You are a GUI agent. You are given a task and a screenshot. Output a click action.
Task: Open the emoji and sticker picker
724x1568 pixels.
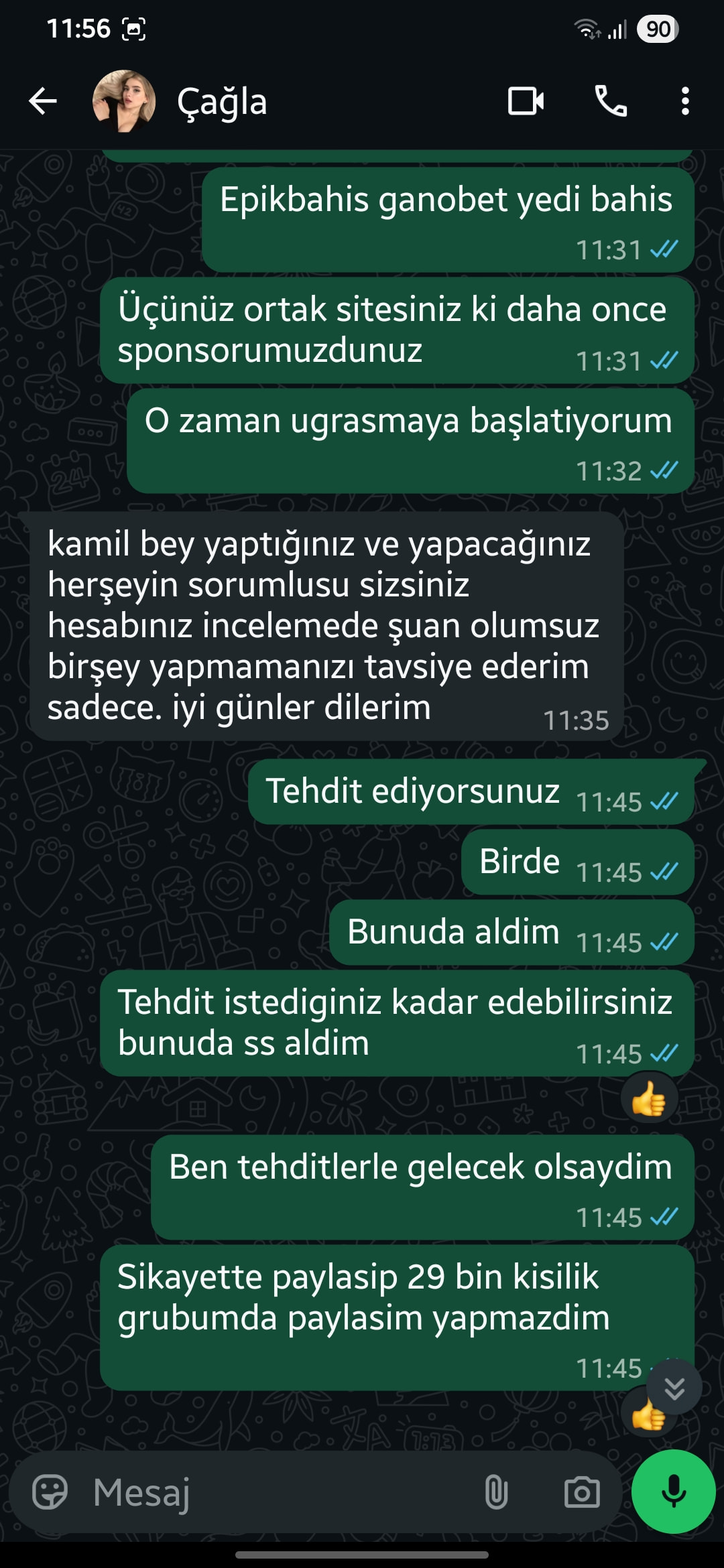coord(50,1492)
